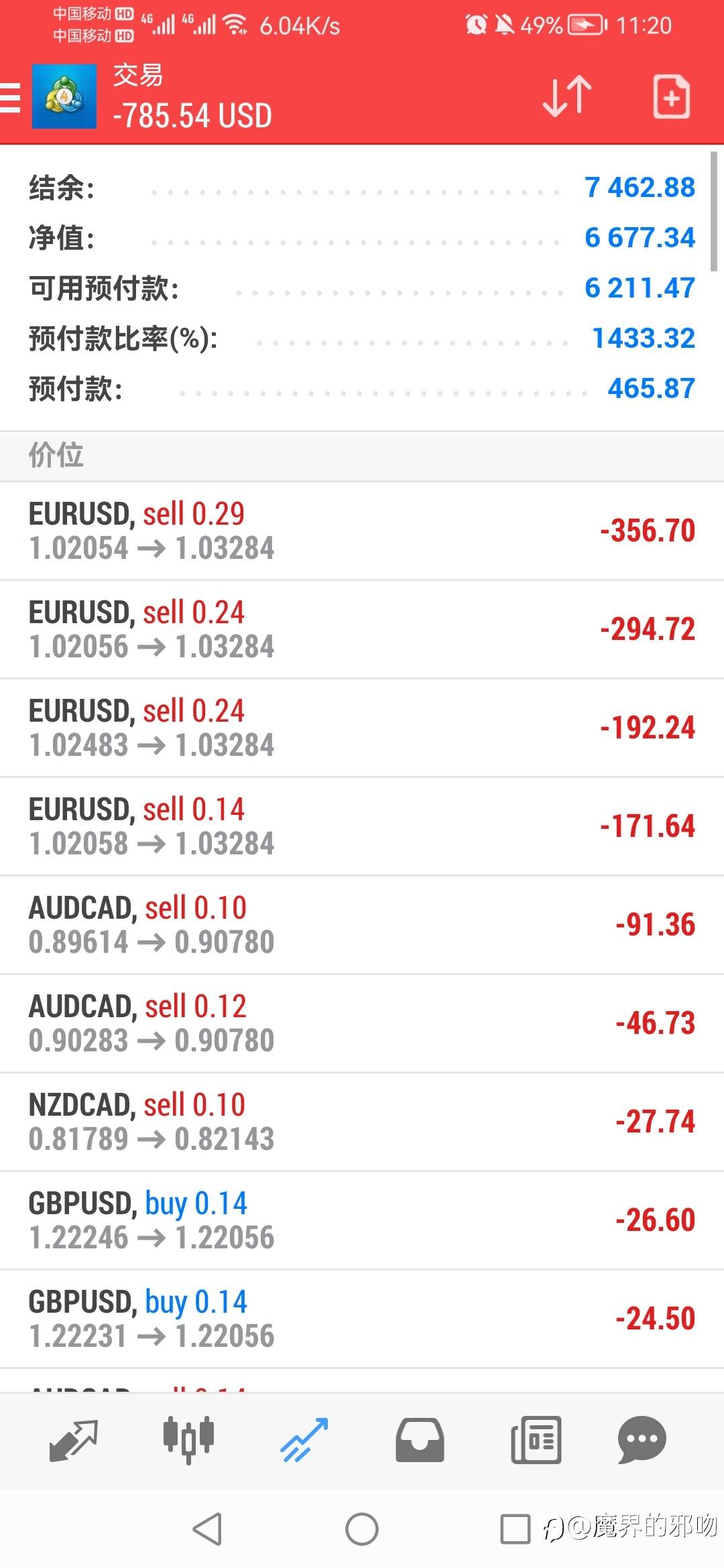Image resolution: width=724 pixels, height=1568 pixels.
Task: Switch to the Chart tab
Action: [188, 1439]
